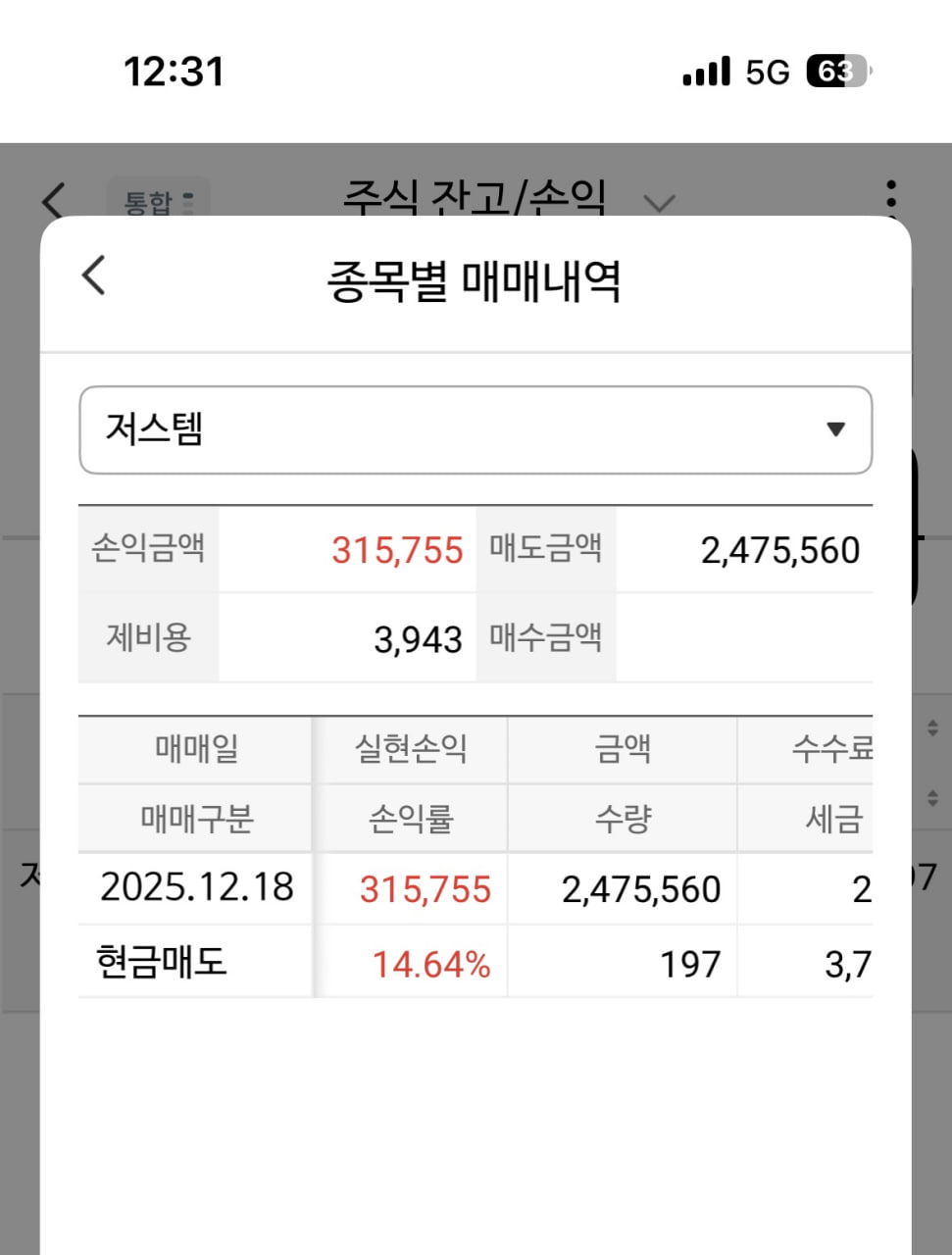Tap the back arrow on 종목별 매매내역 header

pos(93,276)
